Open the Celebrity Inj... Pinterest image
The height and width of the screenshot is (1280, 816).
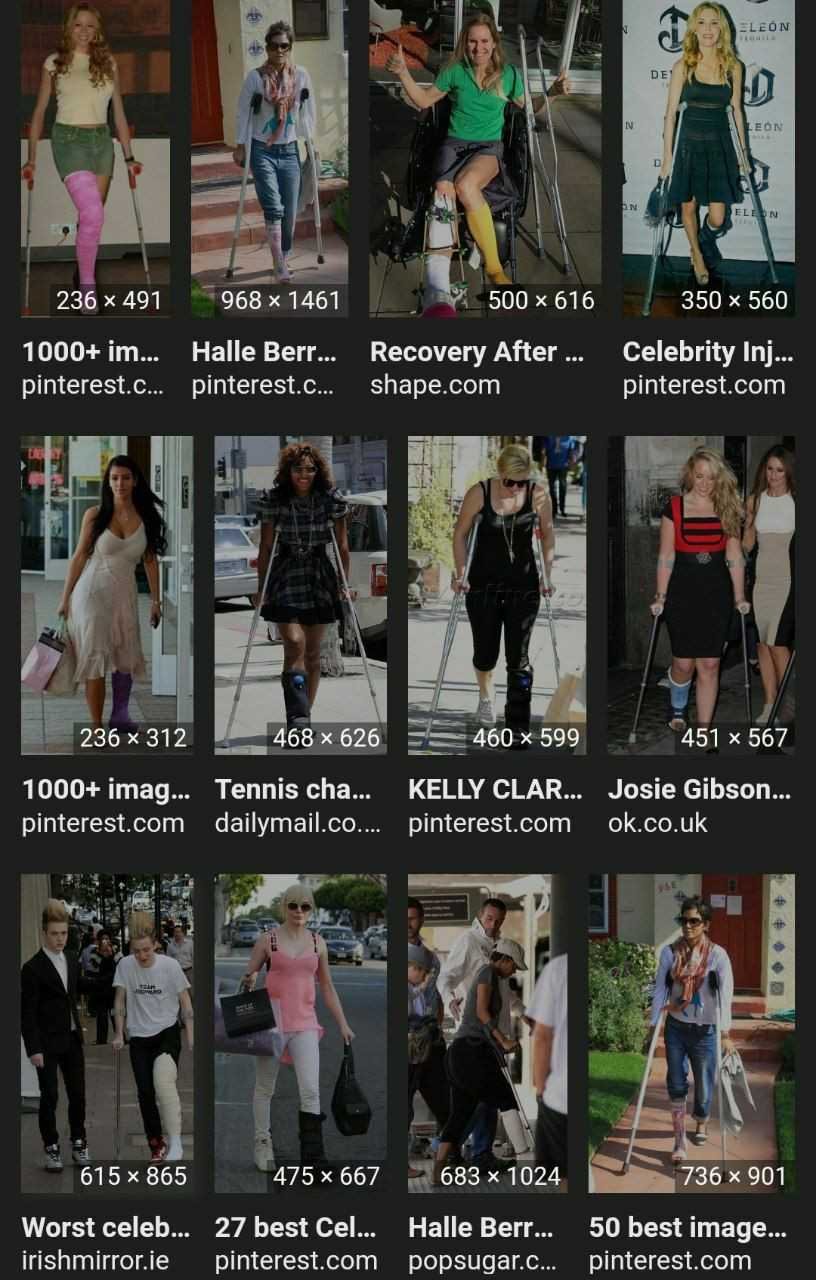[708, 158]
